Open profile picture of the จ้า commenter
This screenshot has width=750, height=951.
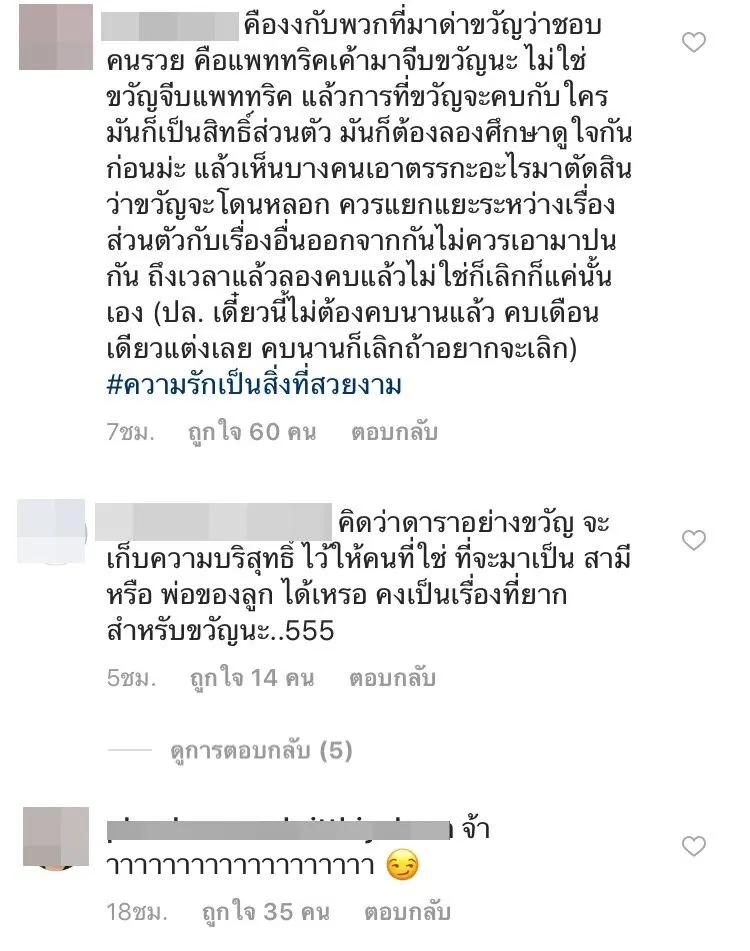pos(55,838)
